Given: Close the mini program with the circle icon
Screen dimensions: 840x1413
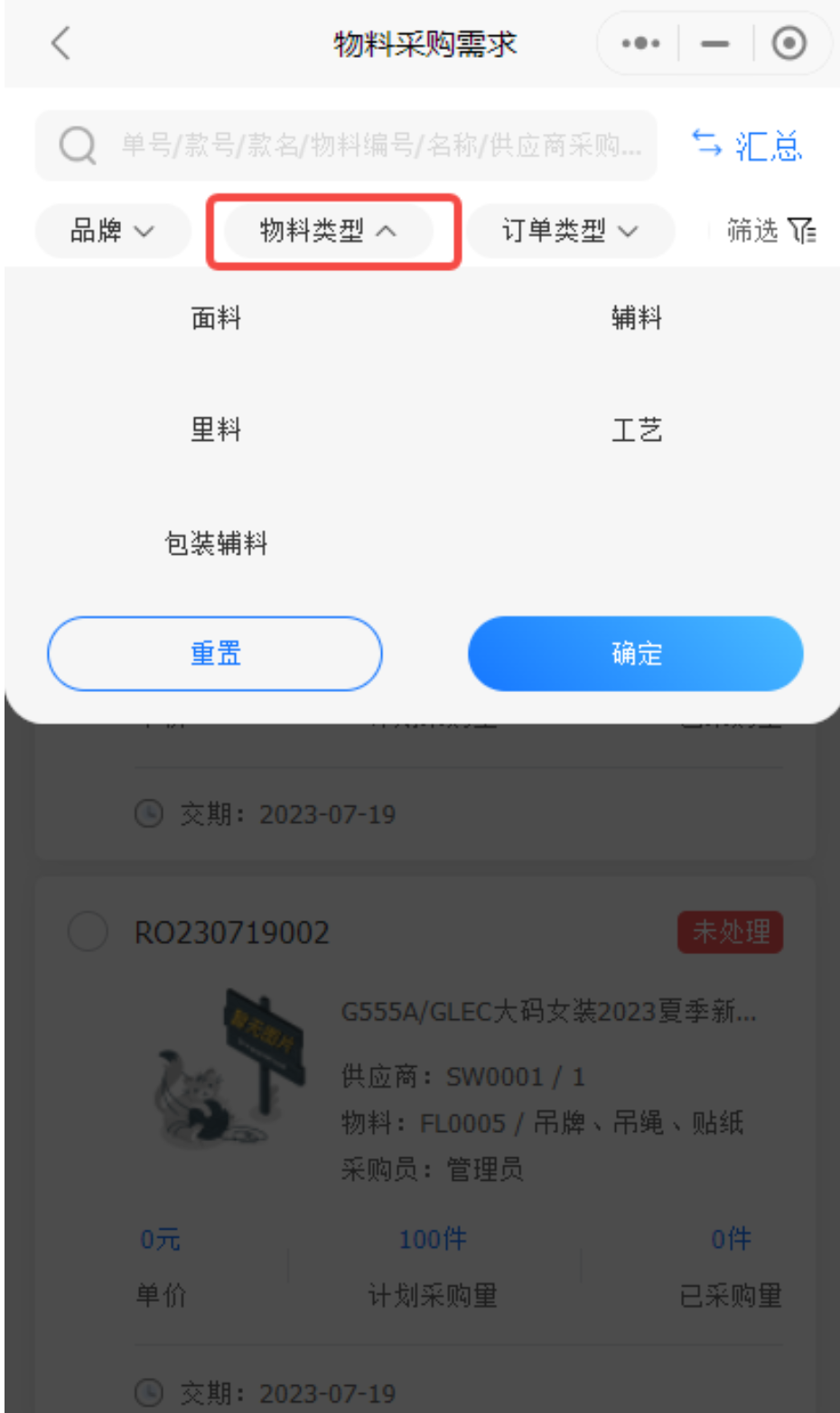Looking at the screenshot, I should 789,43.
